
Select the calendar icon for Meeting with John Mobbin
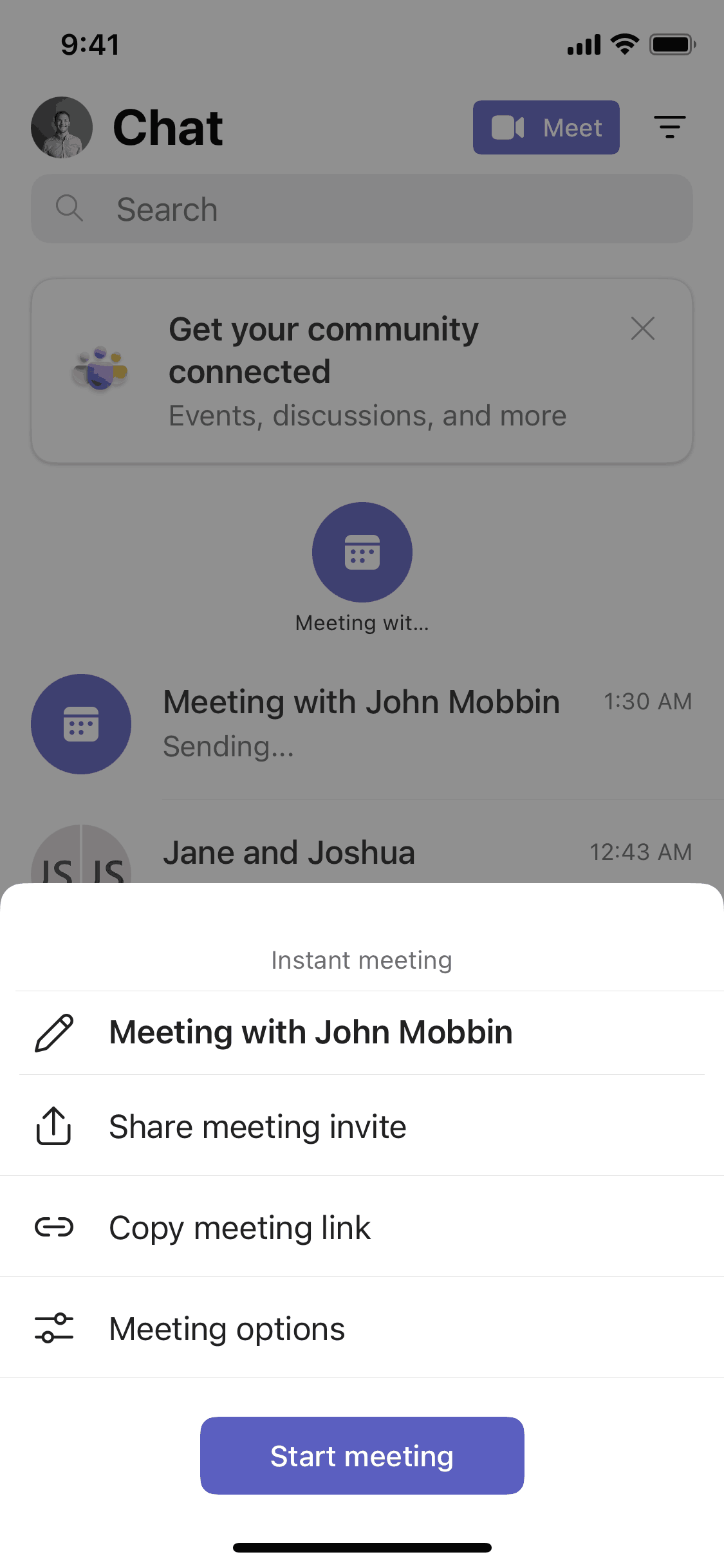click(x=80, y=724)
